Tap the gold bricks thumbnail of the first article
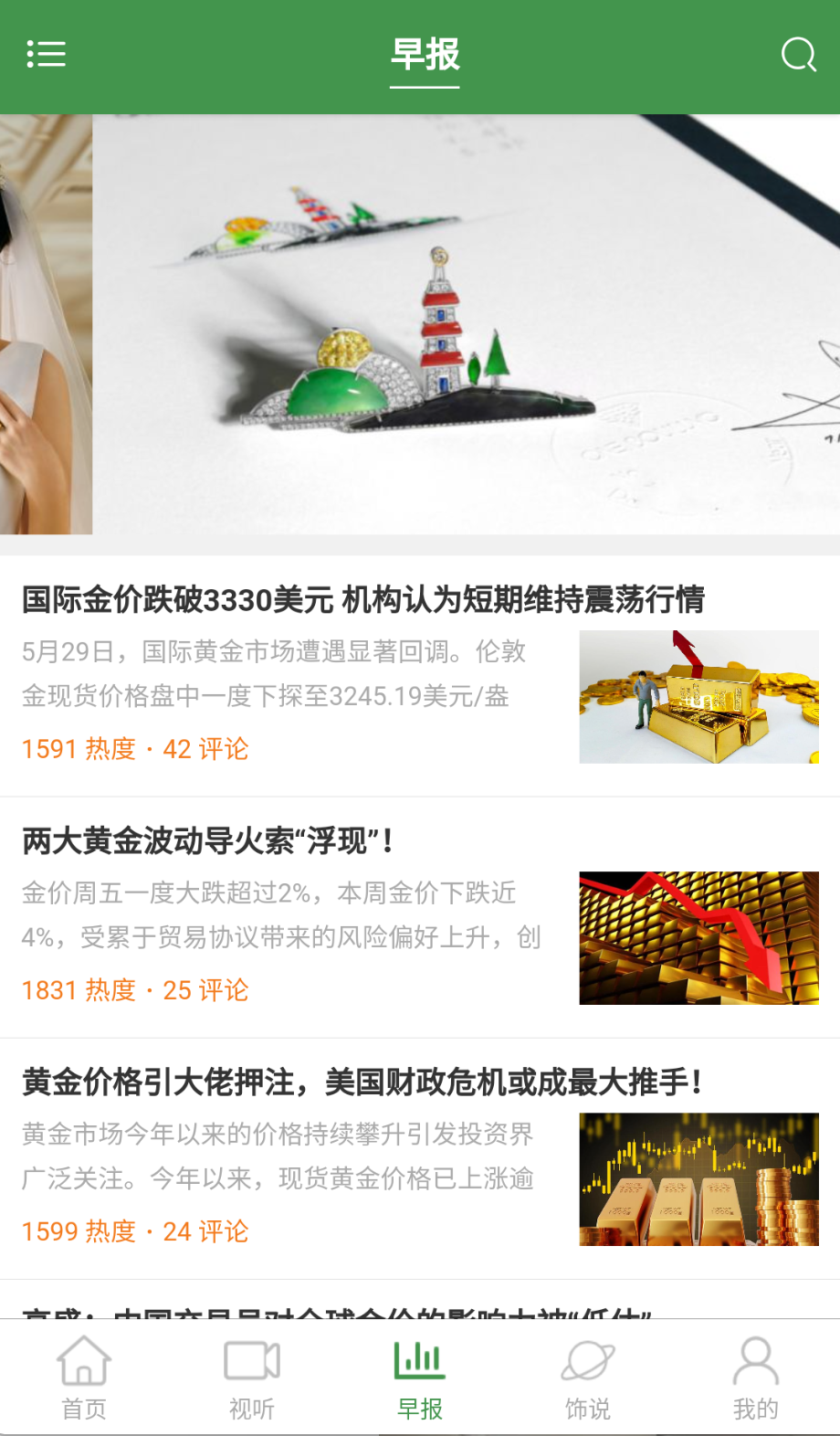The width and height of the screenshot is (840, 1436). [x=698, y=696]
